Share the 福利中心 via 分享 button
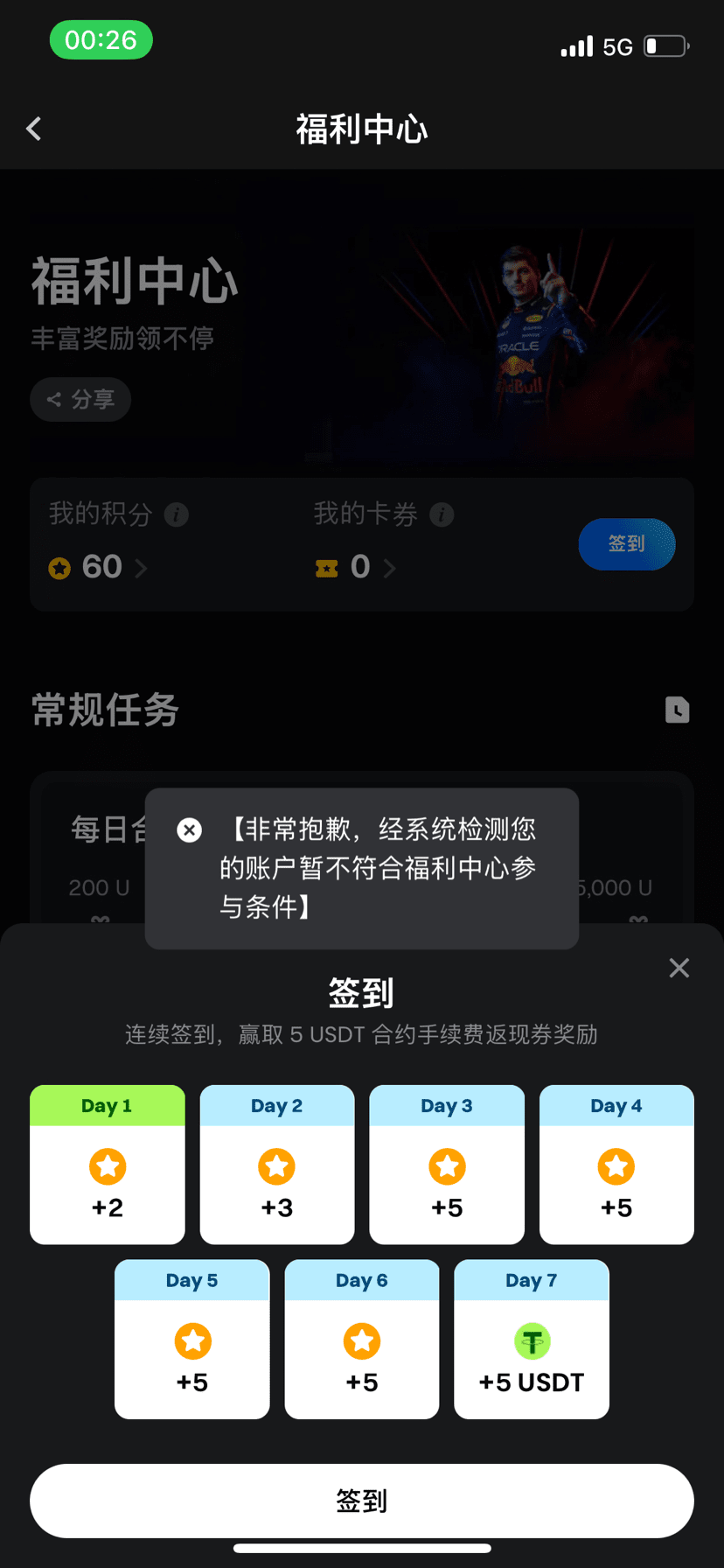 80,400
